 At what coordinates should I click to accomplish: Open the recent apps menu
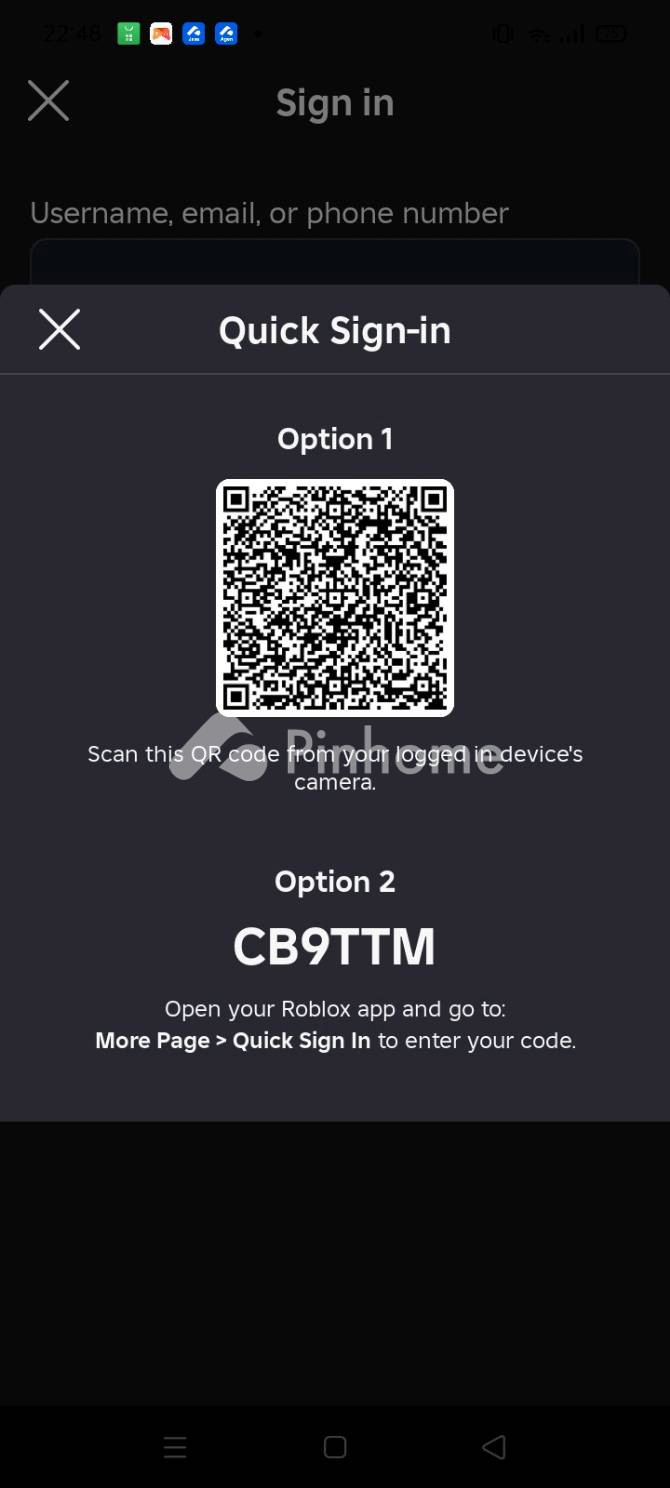pos(175,1447)
